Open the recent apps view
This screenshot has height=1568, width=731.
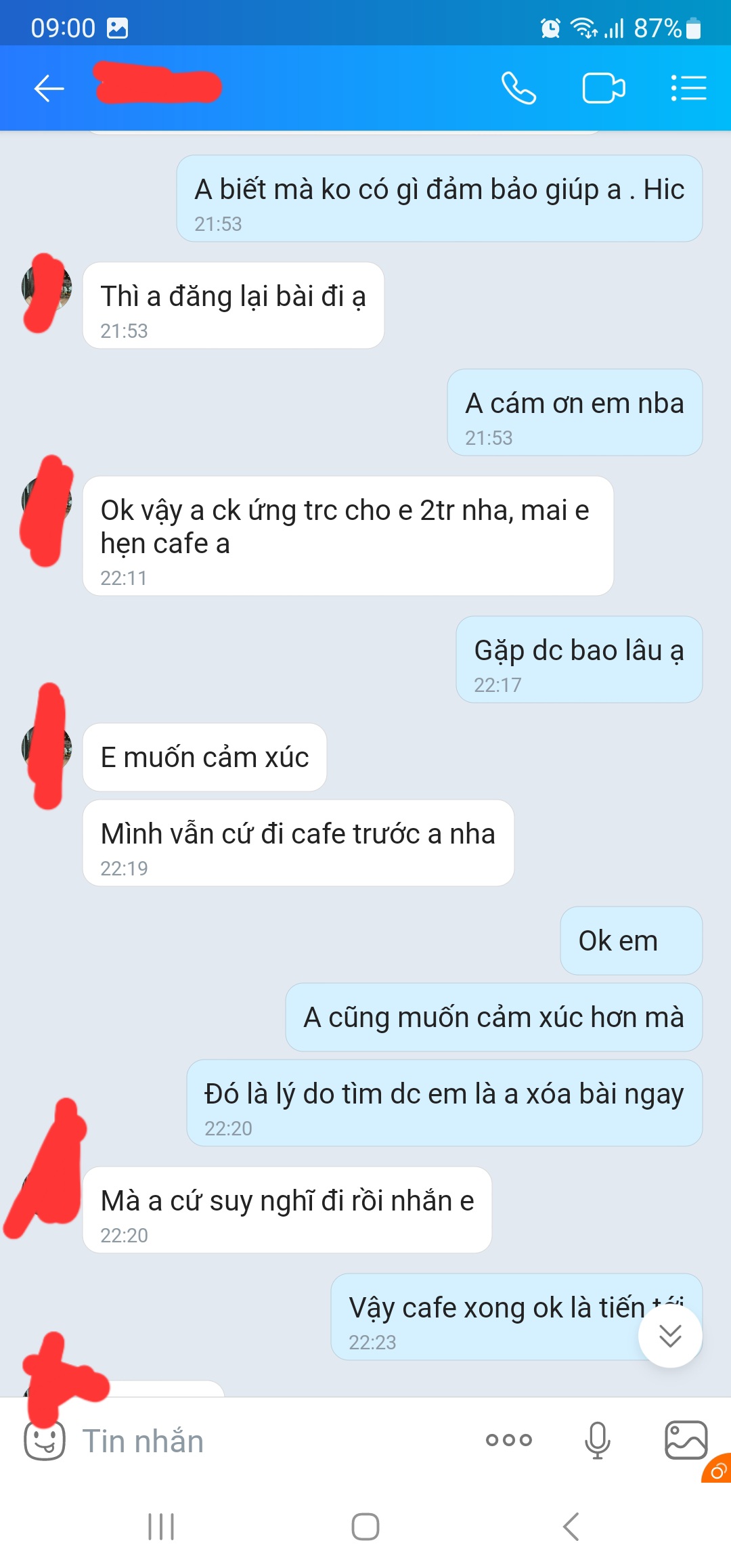[x=161, y=1527]
